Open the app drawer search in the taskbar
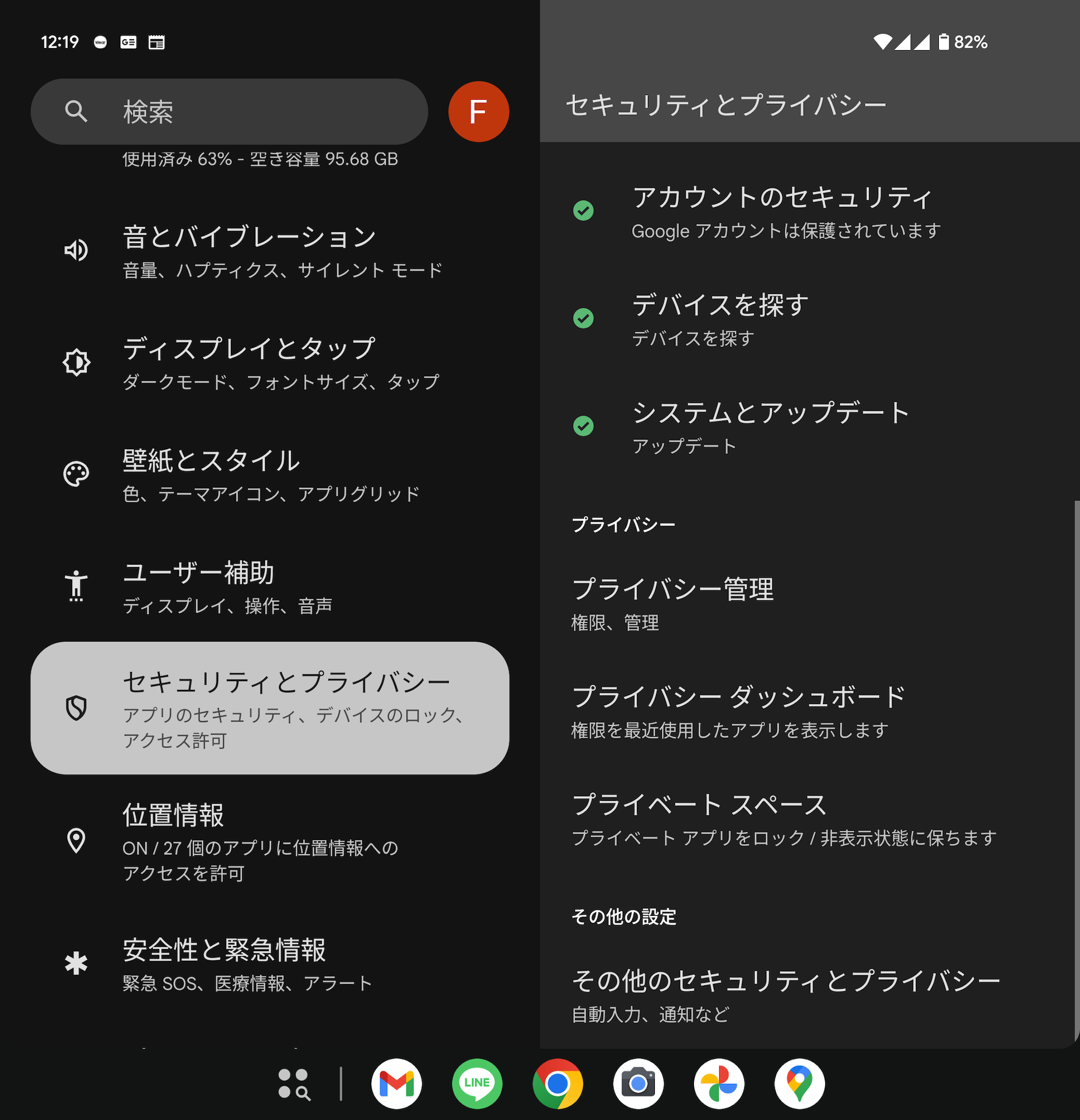The height and width of the screenshot is (1120, 1080). [294, 1084]
